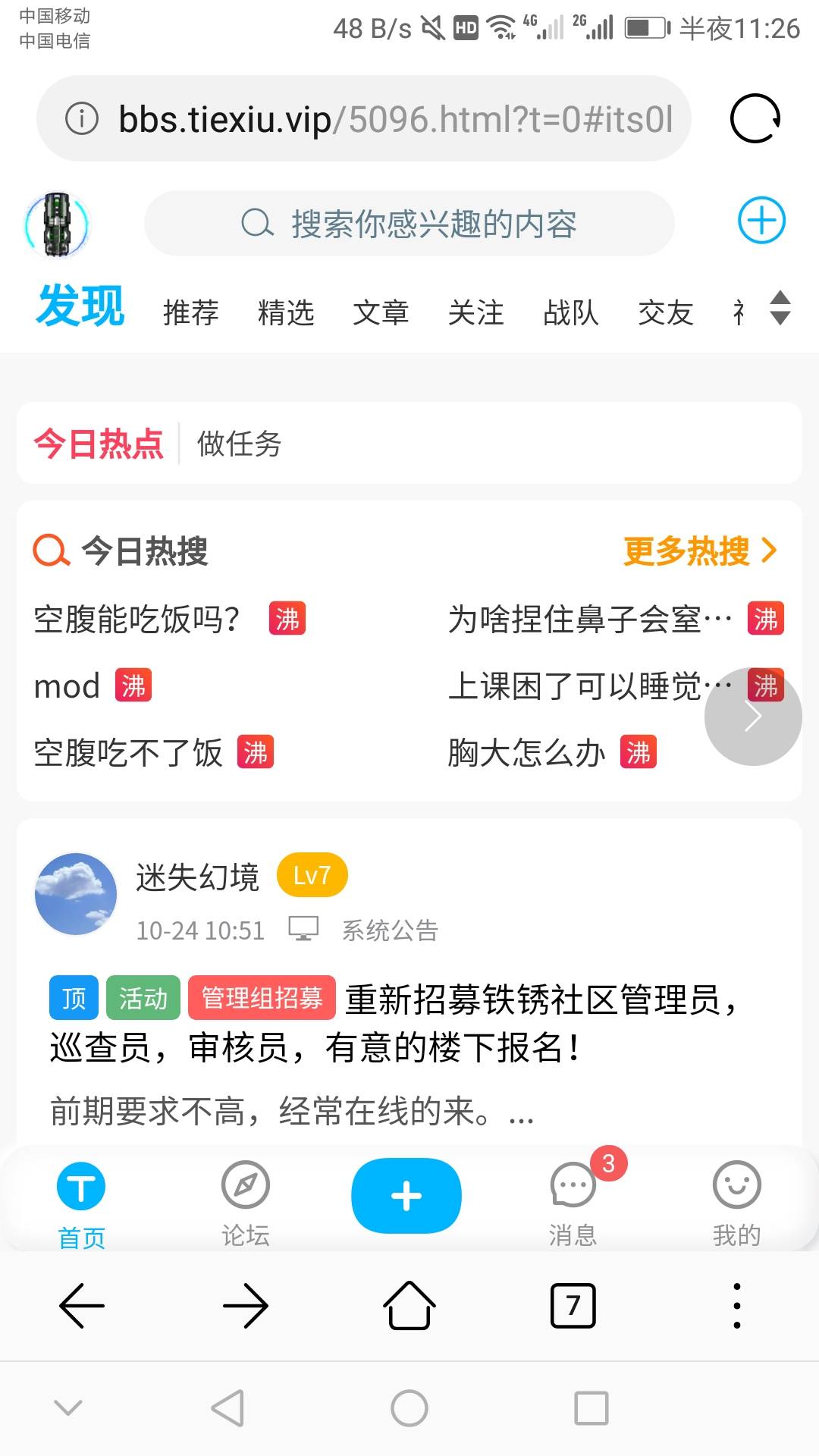Open hot search 空腹能吃饭吗?
The image size is (819, 1456).
[x=137, y=620]
